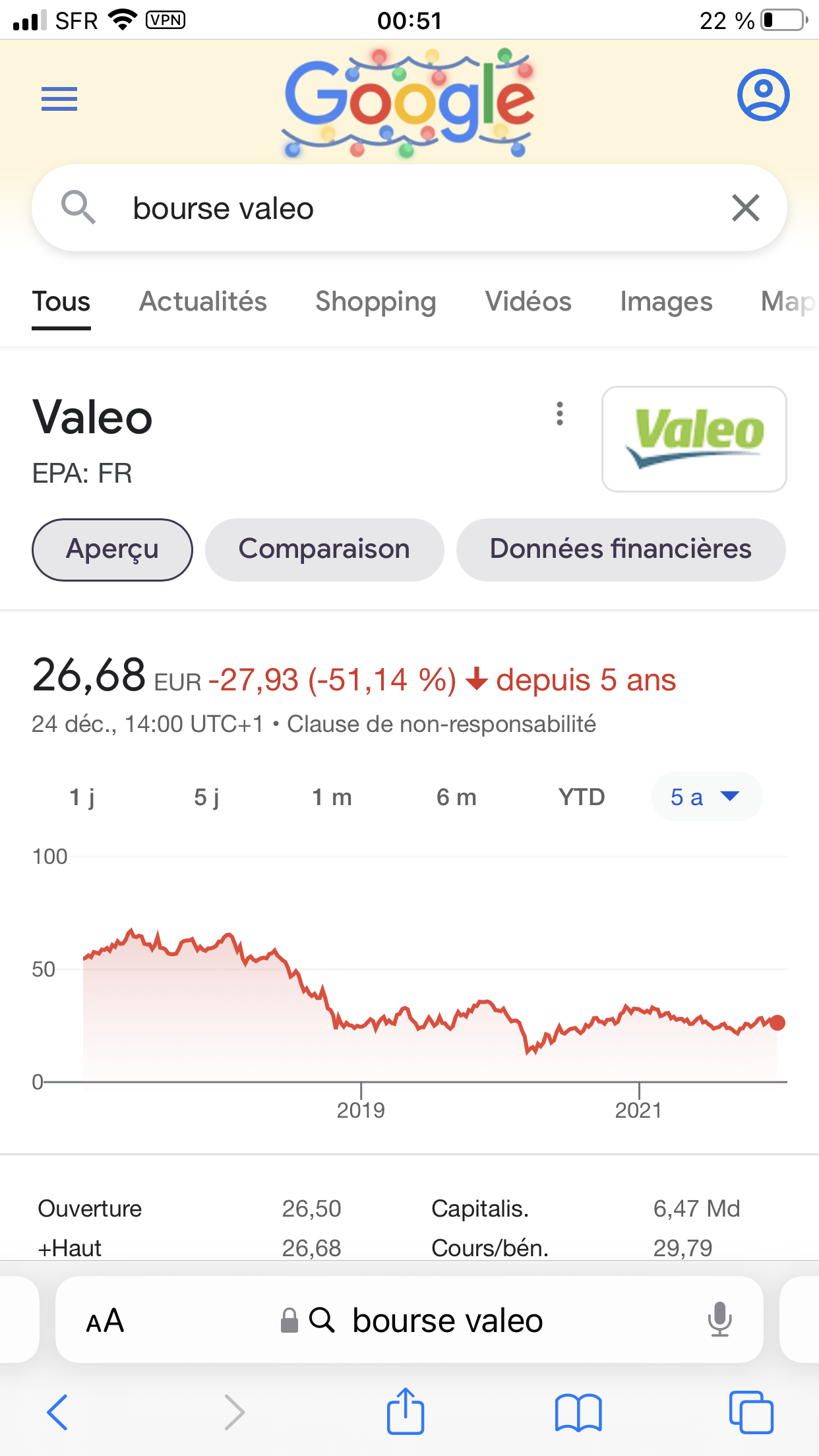Show the 1 j chart range
819x1456 pixels.
click(82, 797)
